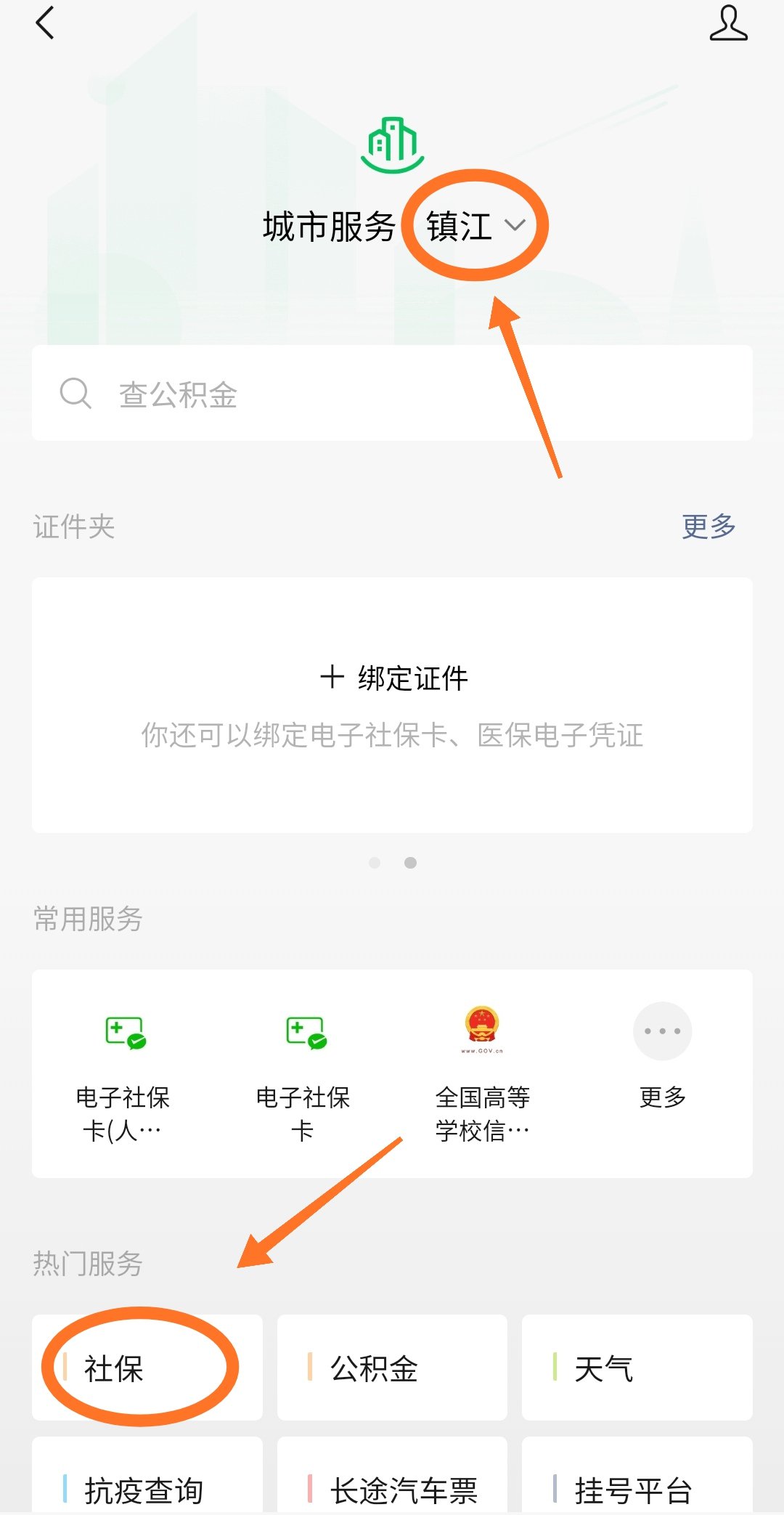Open 全国高等学校信… service
This screenshot has width=784, height=1515.
(483, 1073)
